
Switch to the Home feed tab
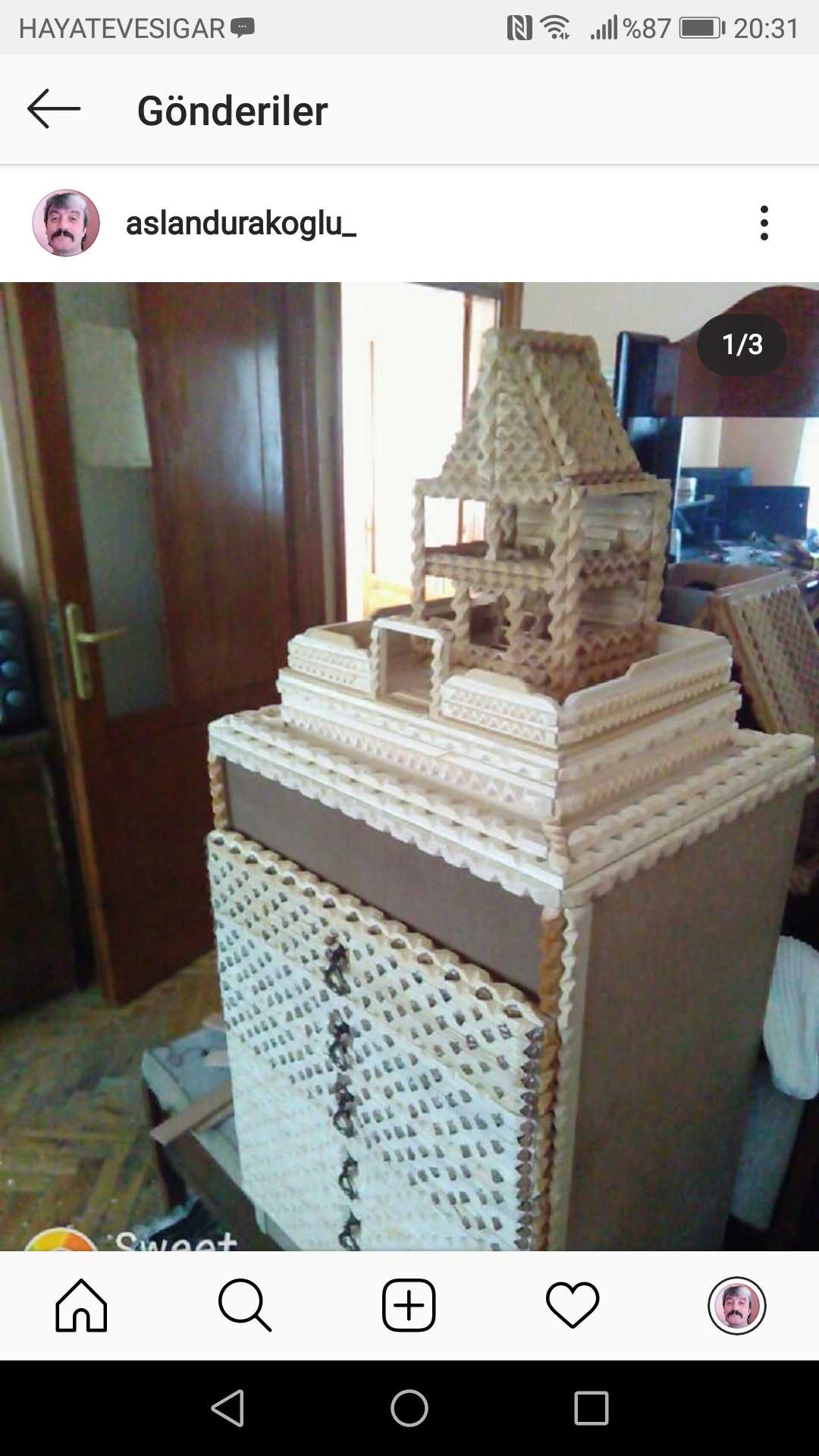[81, 1305]
